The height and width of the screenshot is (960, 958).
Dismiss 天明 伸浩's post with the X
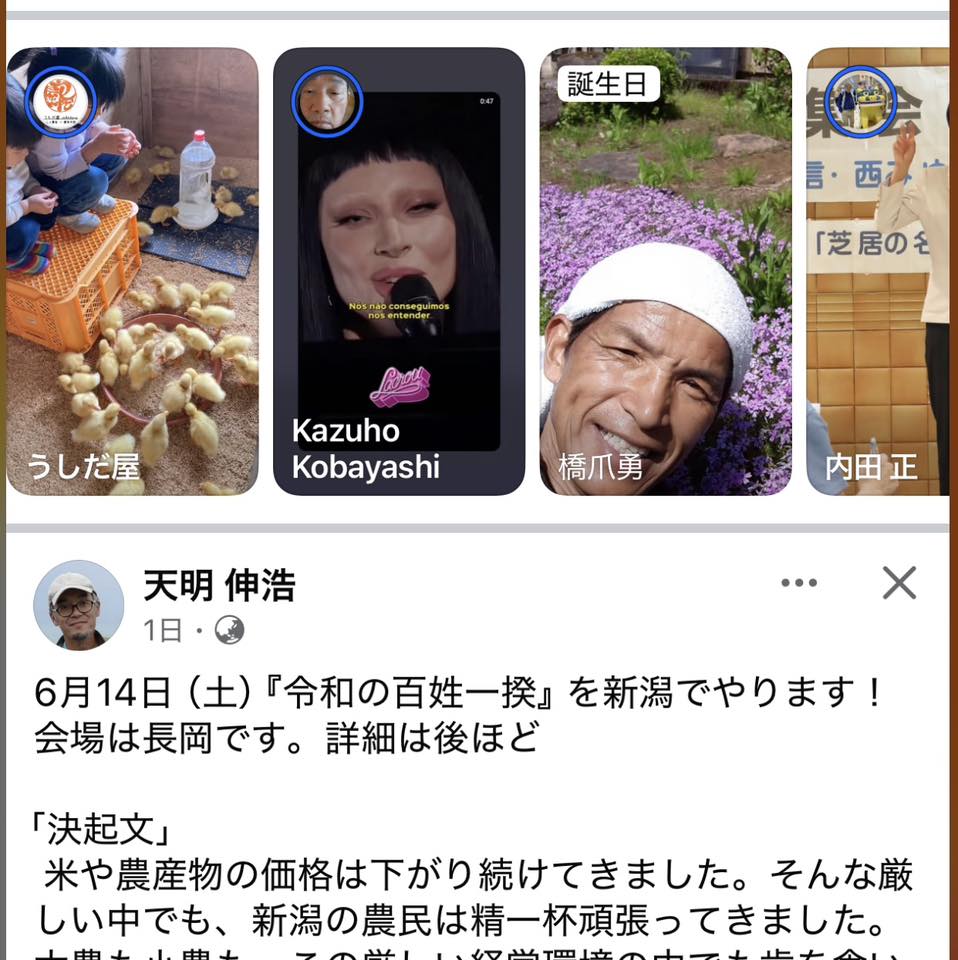[x=899, y=582]
